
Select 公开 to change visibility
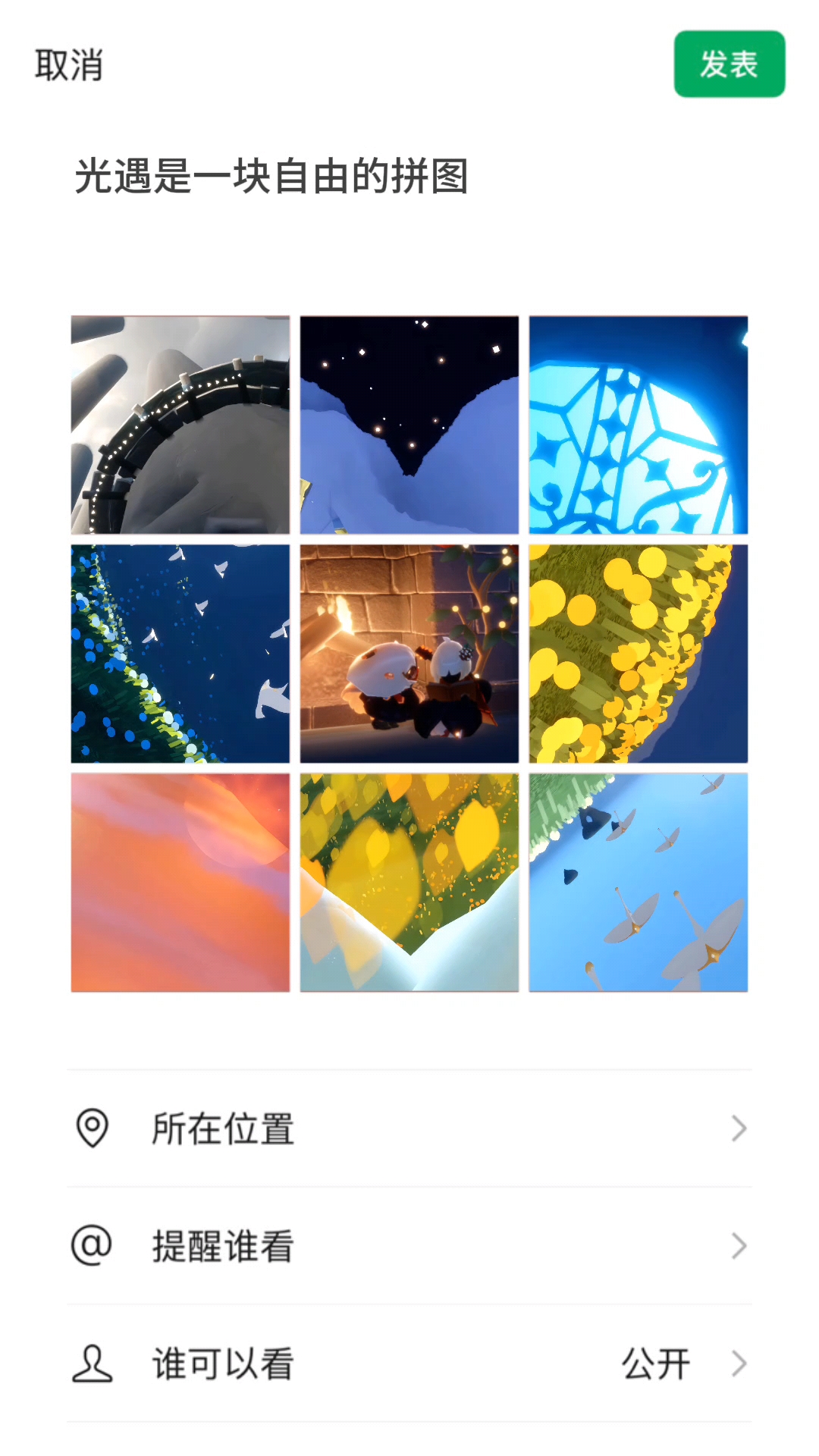[655, 1363]
